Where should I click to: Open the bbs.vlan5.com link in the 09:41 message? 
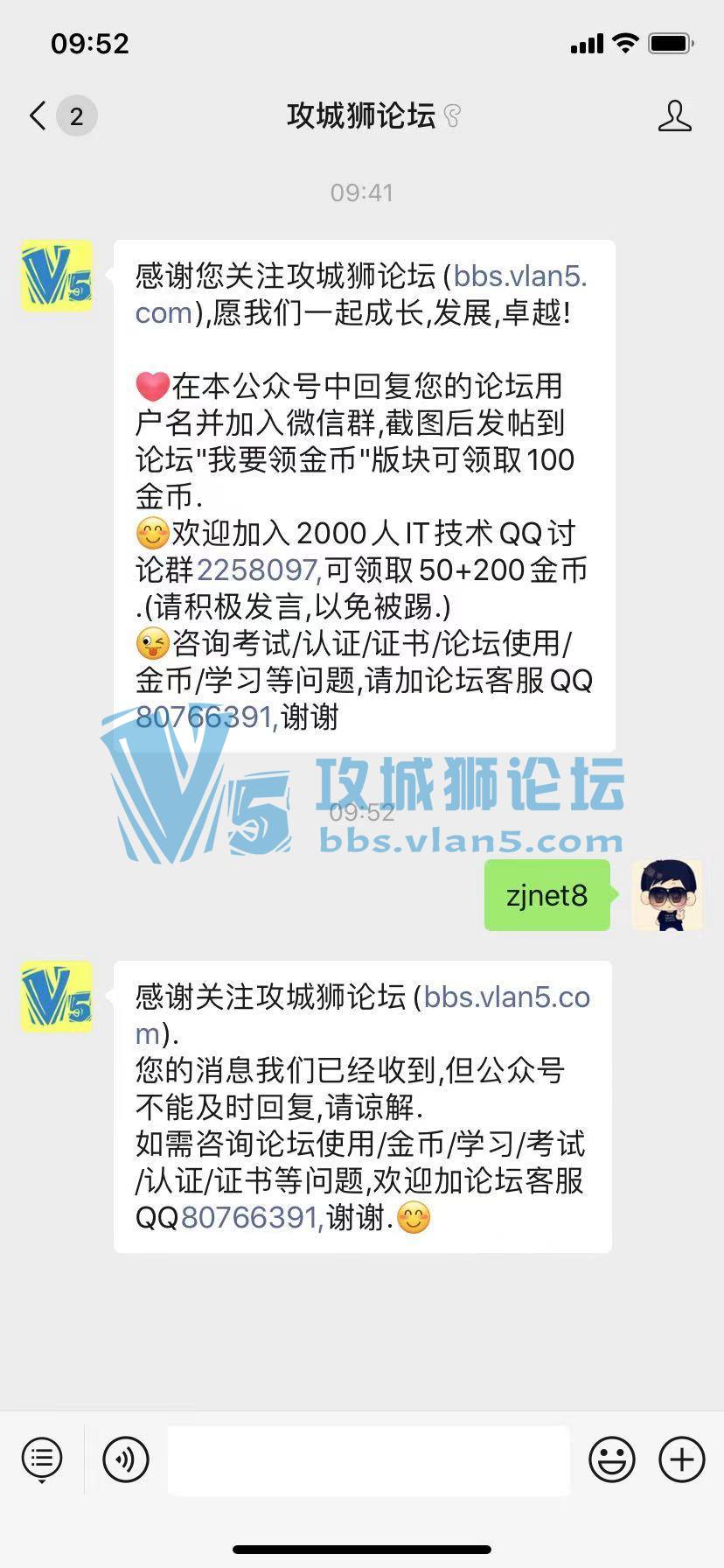pyautogui.click(x=519, y=276)
